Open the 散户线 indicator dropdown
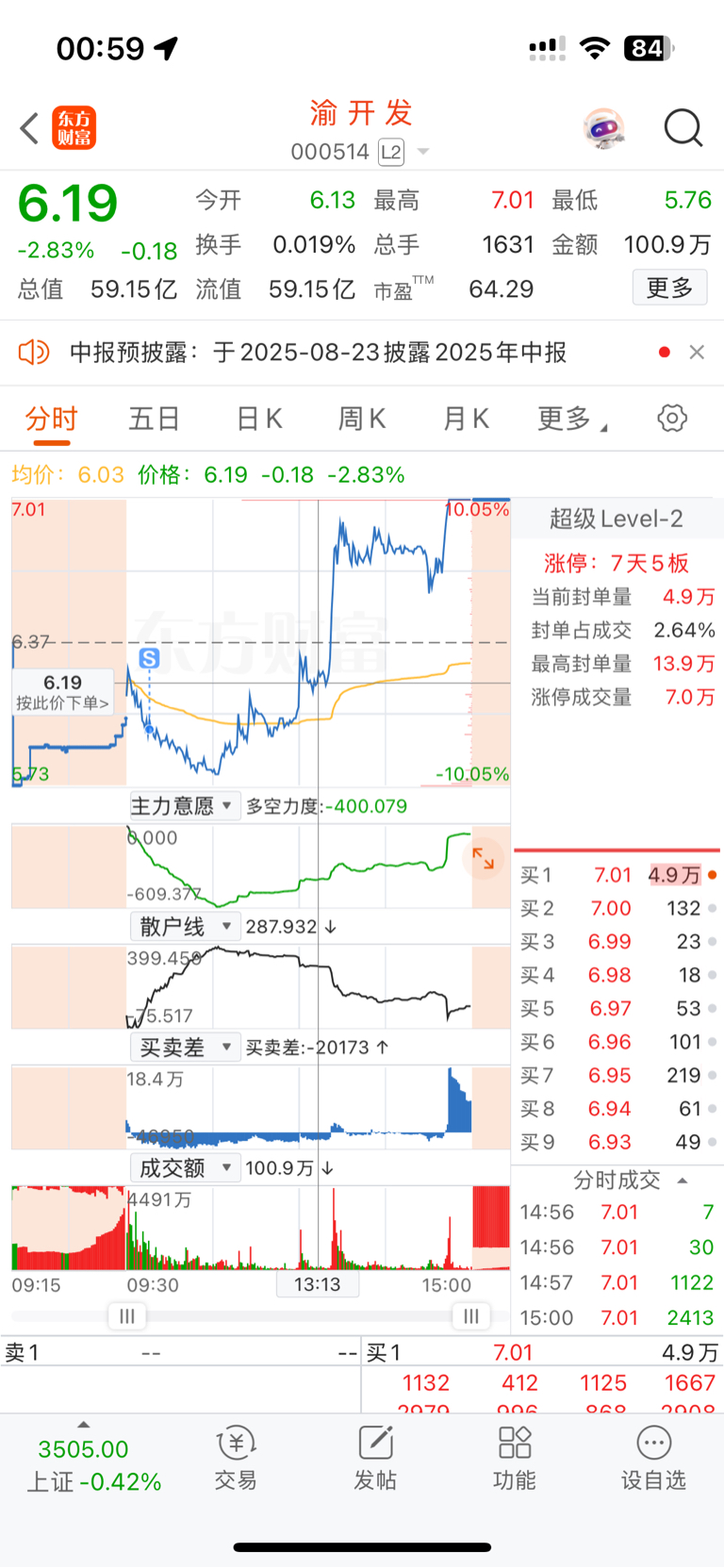 click(x=184, y=927)
